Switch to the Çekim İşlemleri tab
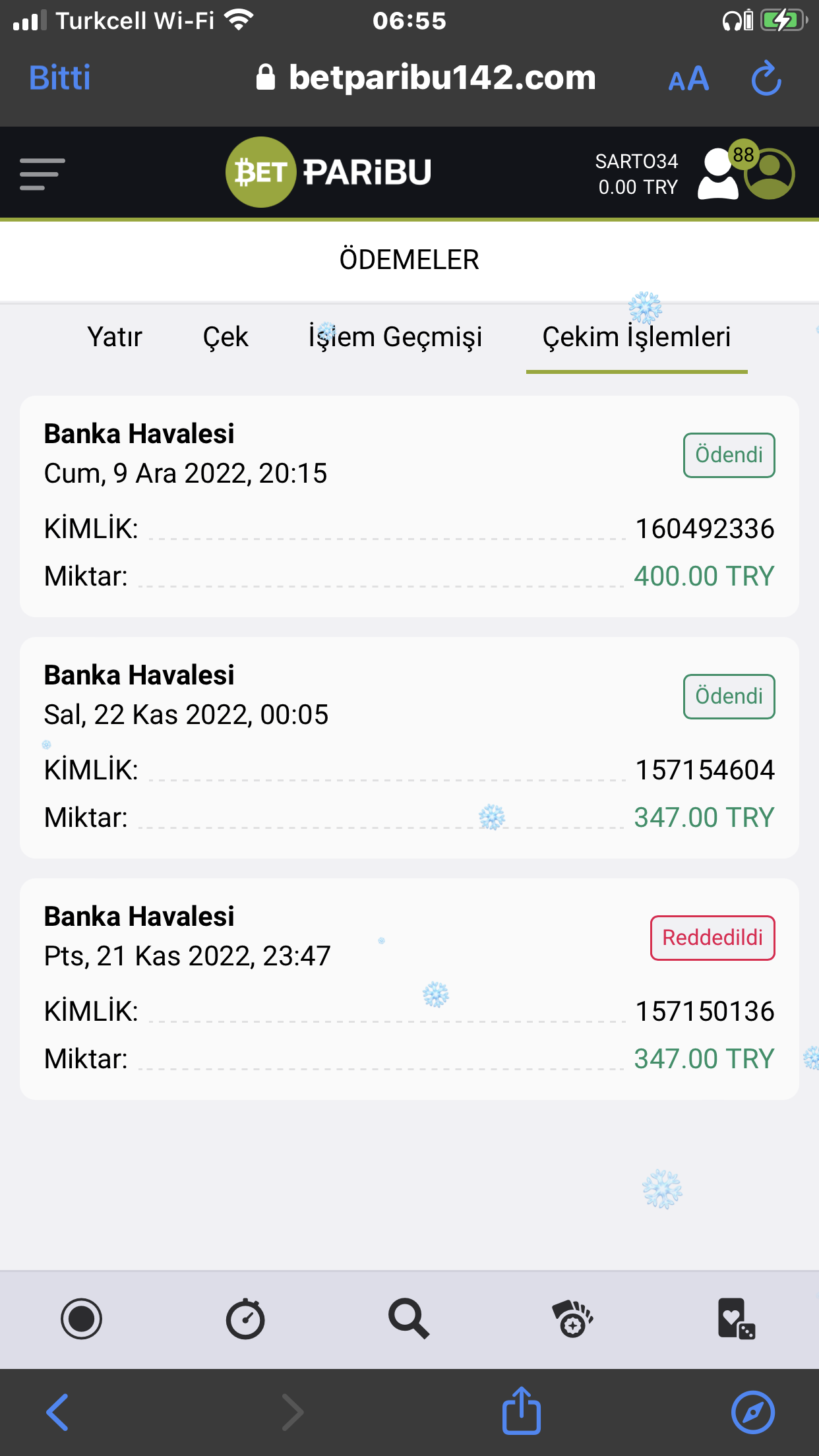 (x=636, y=337)
